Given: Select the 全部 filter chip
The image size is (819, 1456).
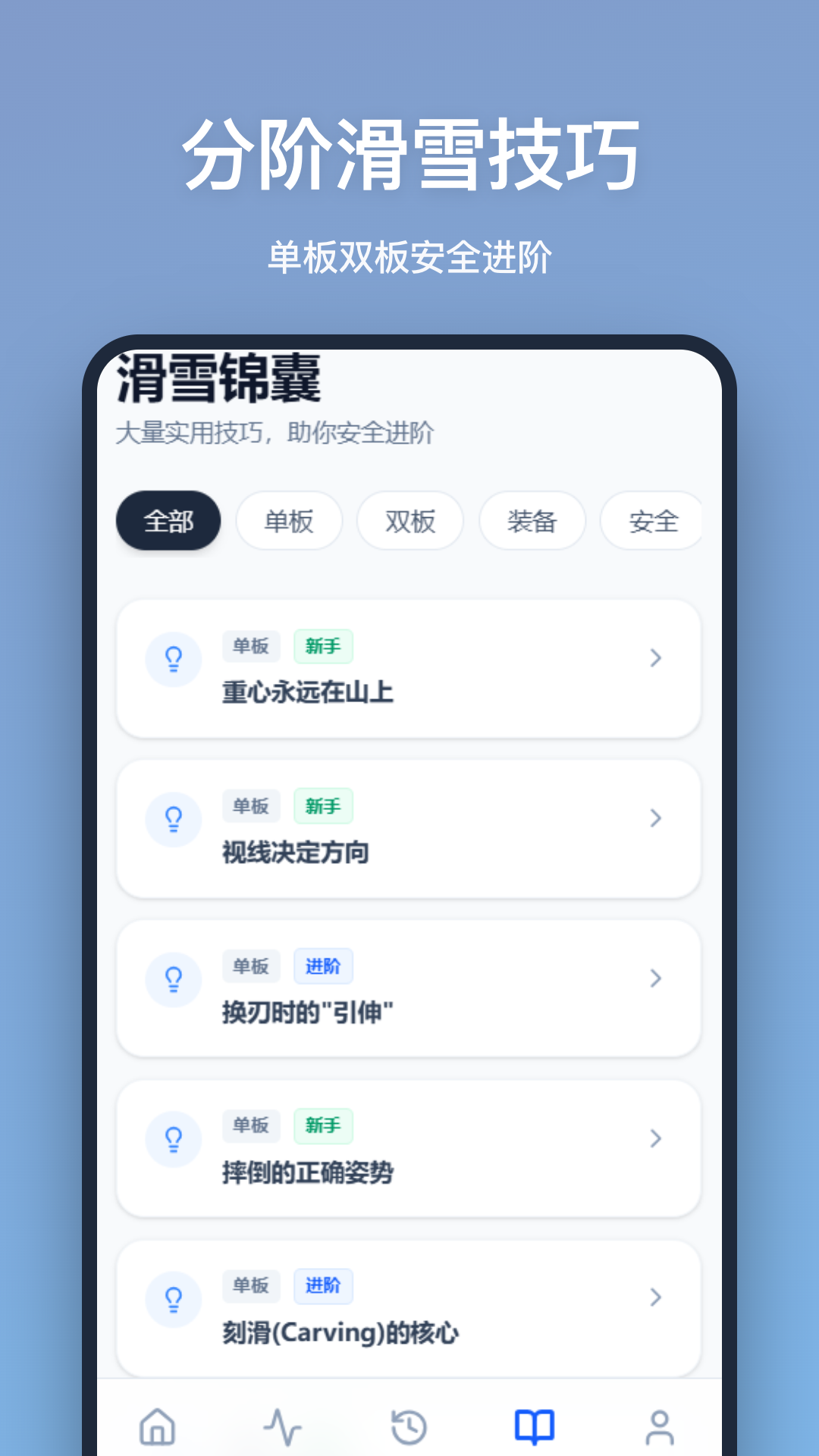Looking at the screenshot, I should [168, 520].
